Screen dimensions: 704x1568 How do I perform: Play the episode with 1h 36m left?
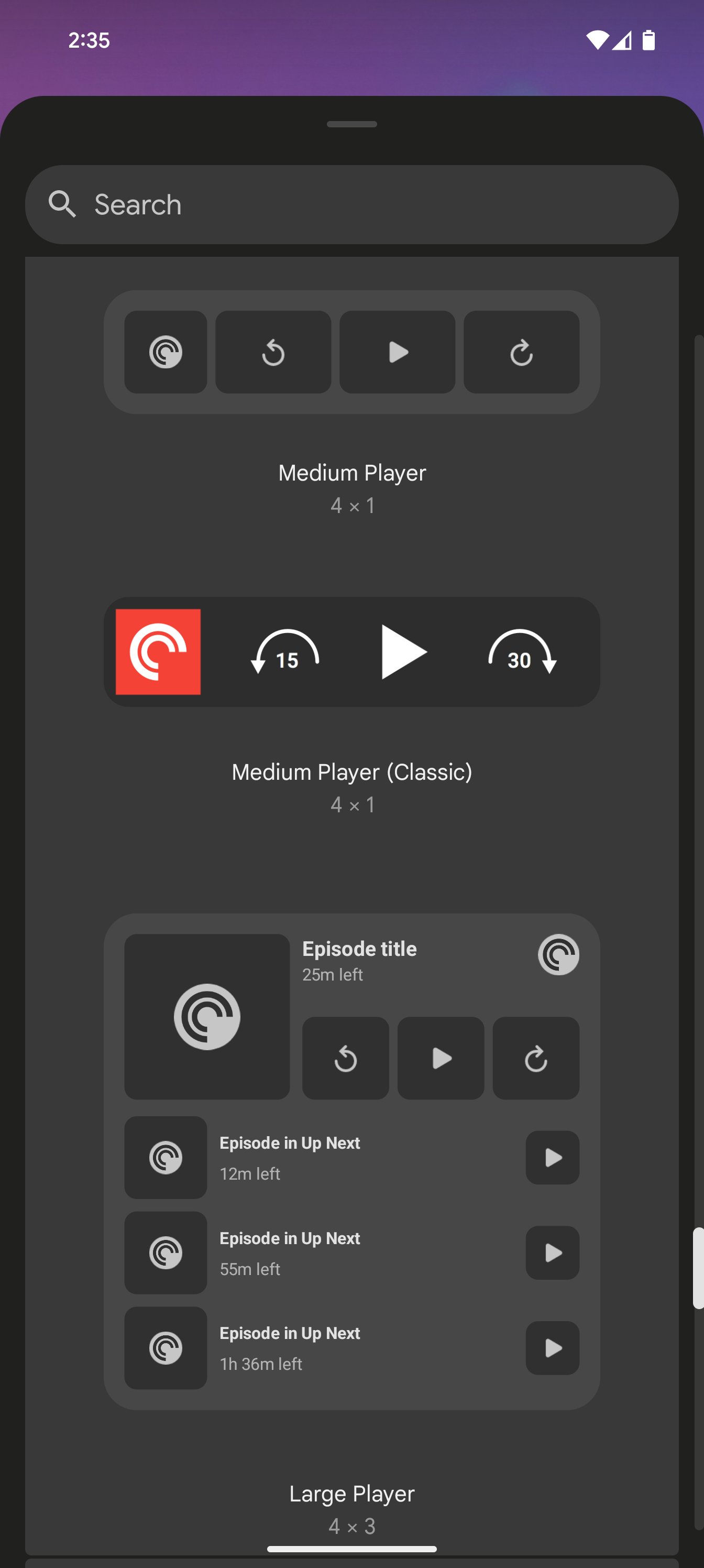tap(552, 1348)
